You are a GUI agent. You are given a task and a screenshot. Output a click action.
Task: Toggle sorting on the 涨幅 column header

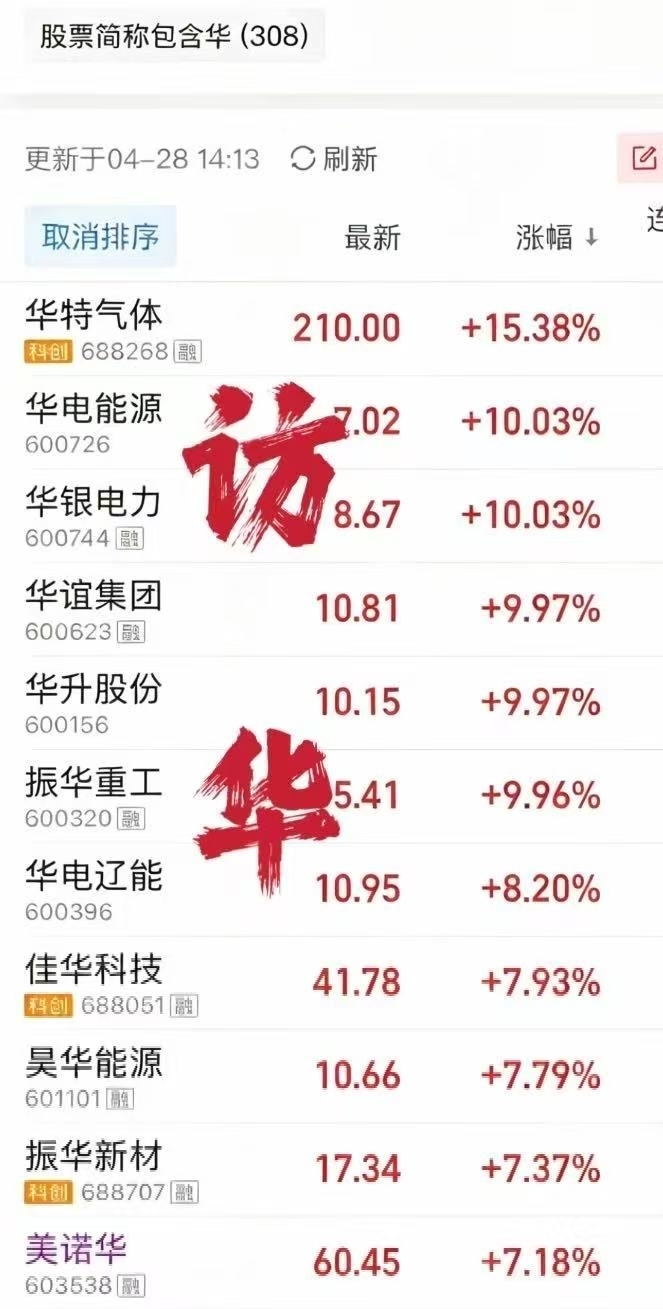(557, 238)
